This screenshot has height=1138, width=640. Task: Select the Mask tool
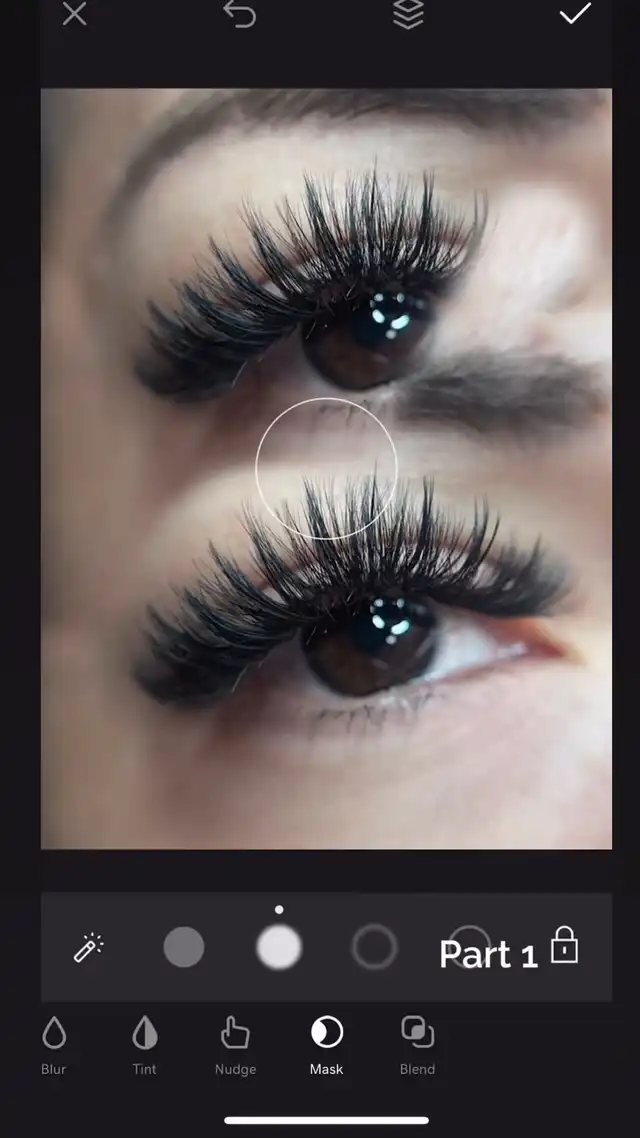326,1045
